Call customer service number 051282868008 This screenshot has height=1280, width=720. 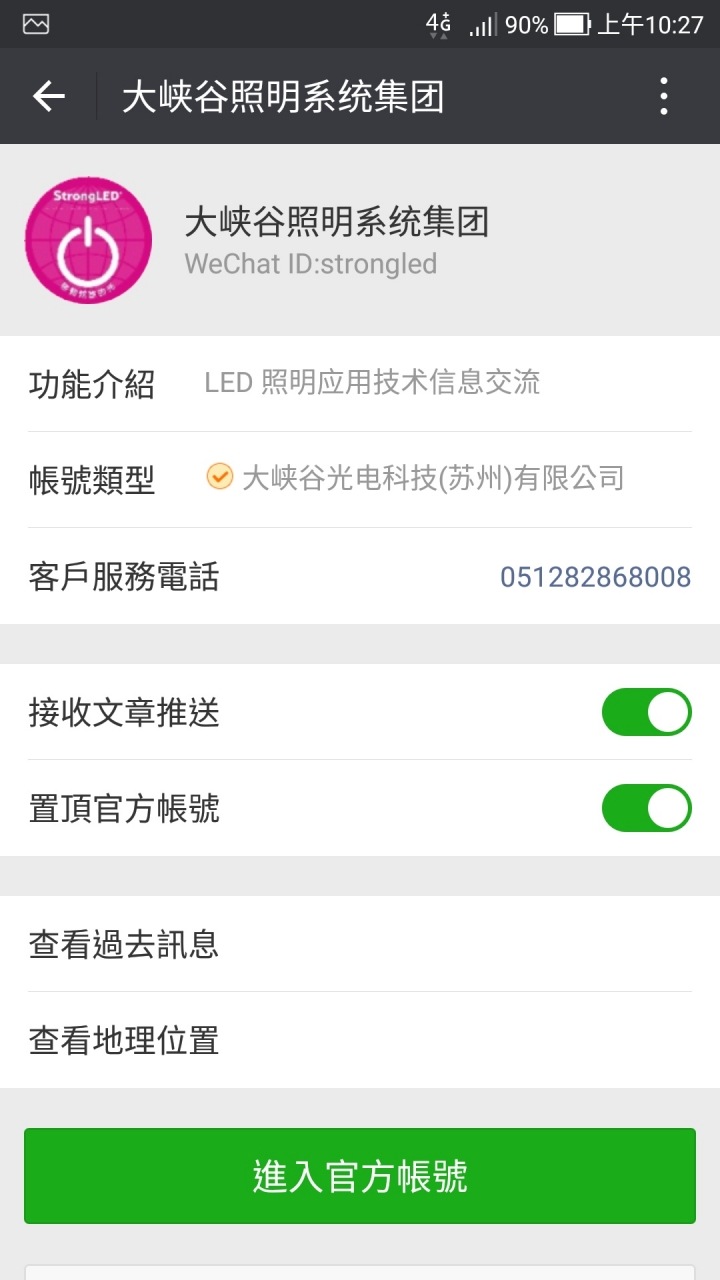pyautogui.click(x=595, y=577)
